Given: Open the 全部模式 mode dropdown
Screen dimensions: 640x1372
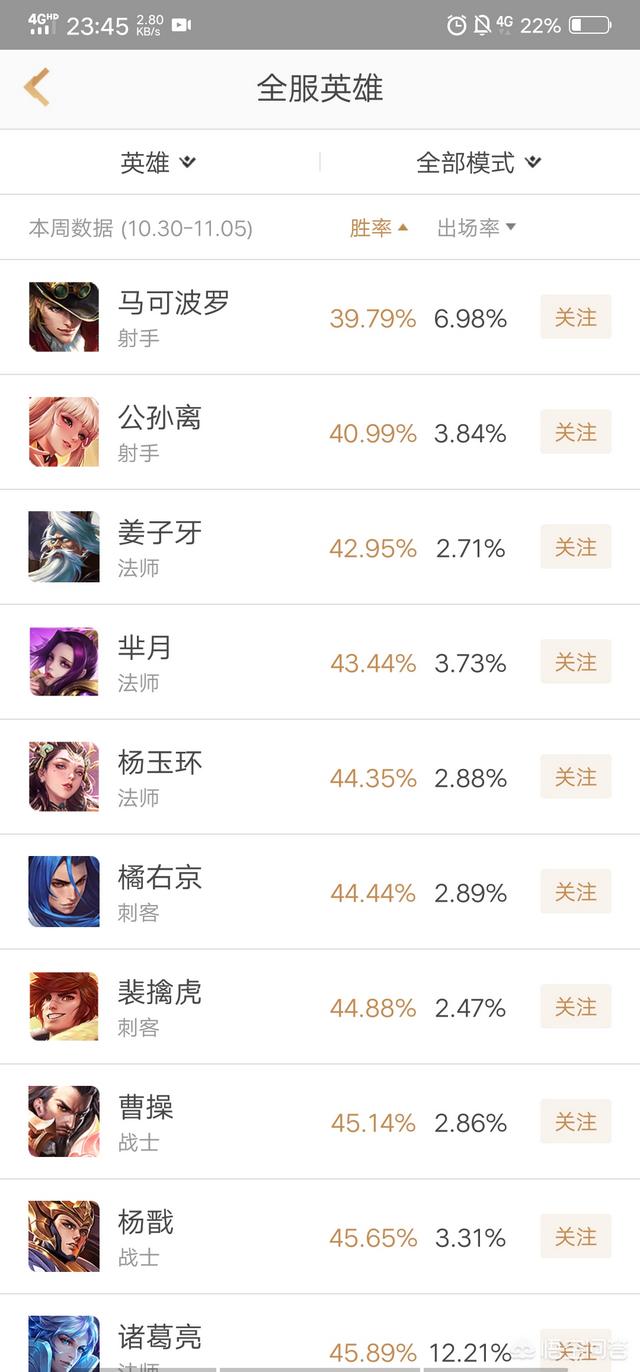Looking at the screenshot, I should point(478,162).
